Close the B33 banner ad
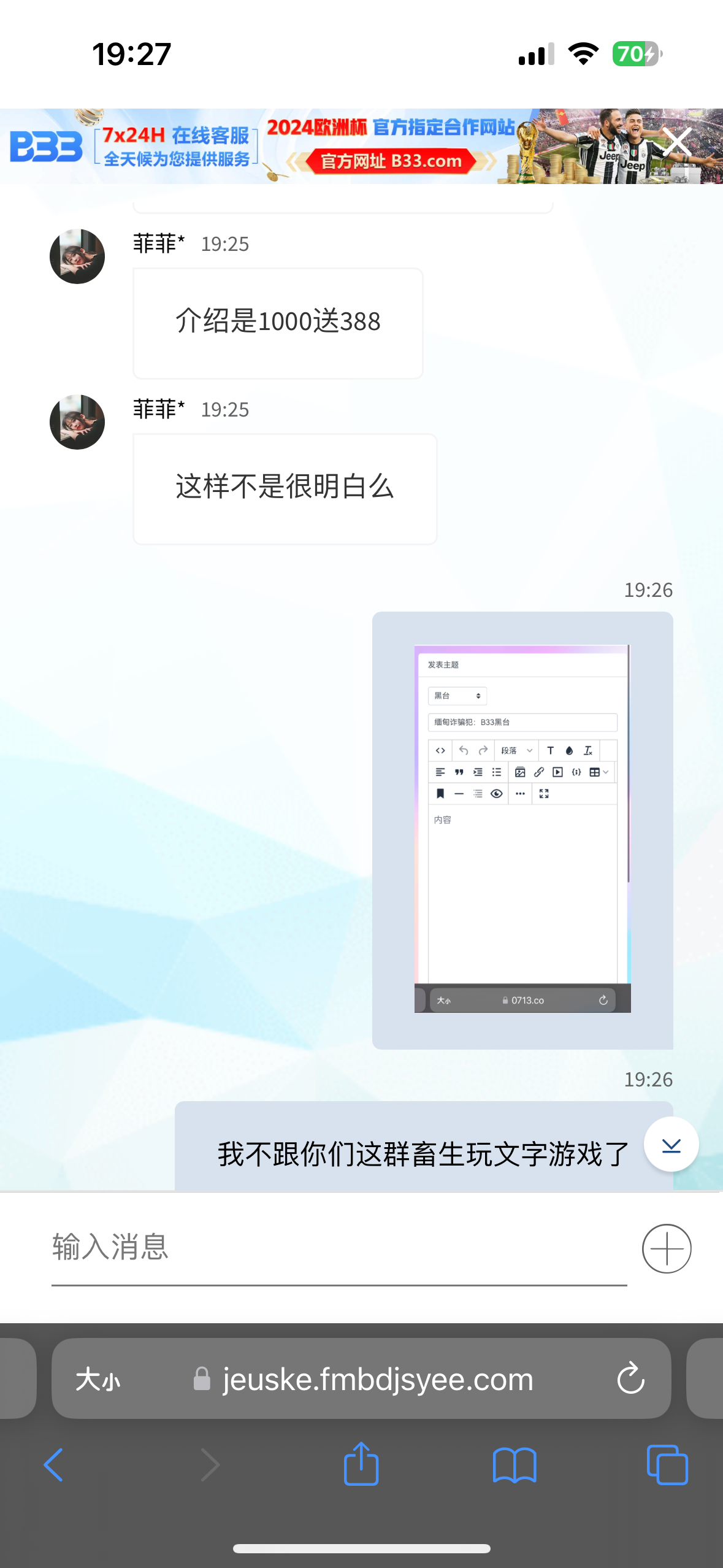Viewport: 723px width, 1568px height. point(677,142)
